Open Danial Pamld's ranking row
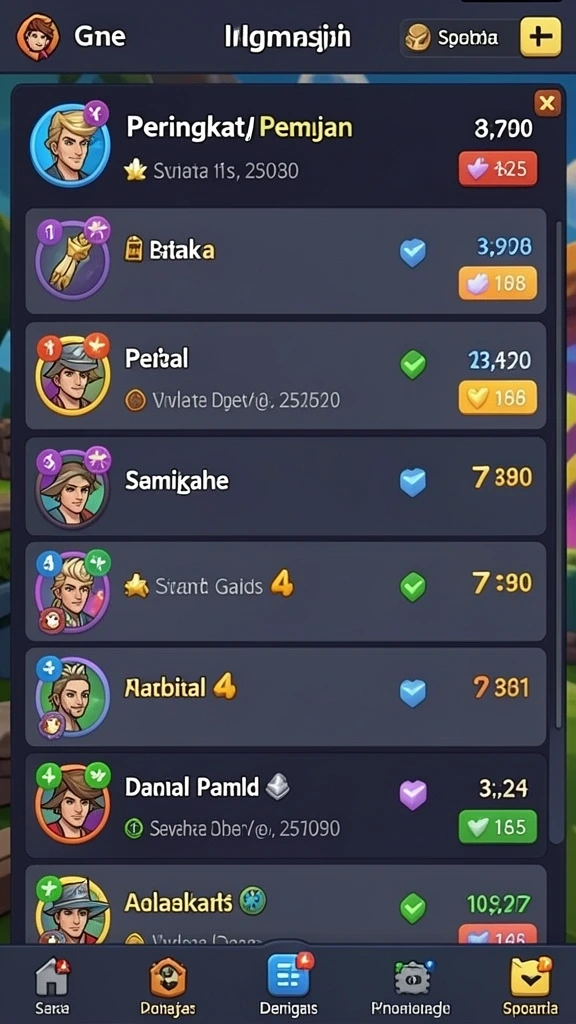576x1024 pixels. click(285, 805)
